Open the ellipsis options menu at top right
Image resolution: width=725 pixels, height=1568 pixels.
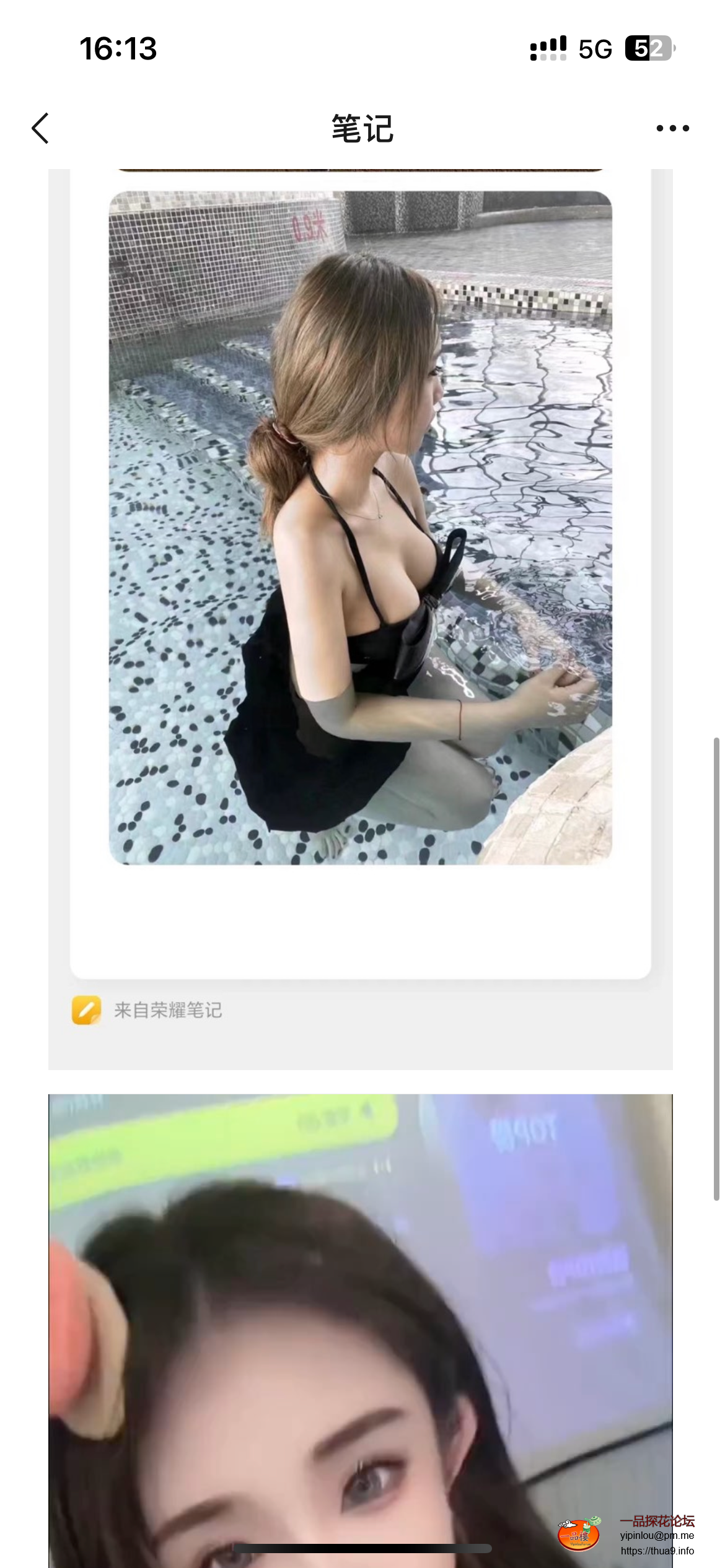pos(672,127)
